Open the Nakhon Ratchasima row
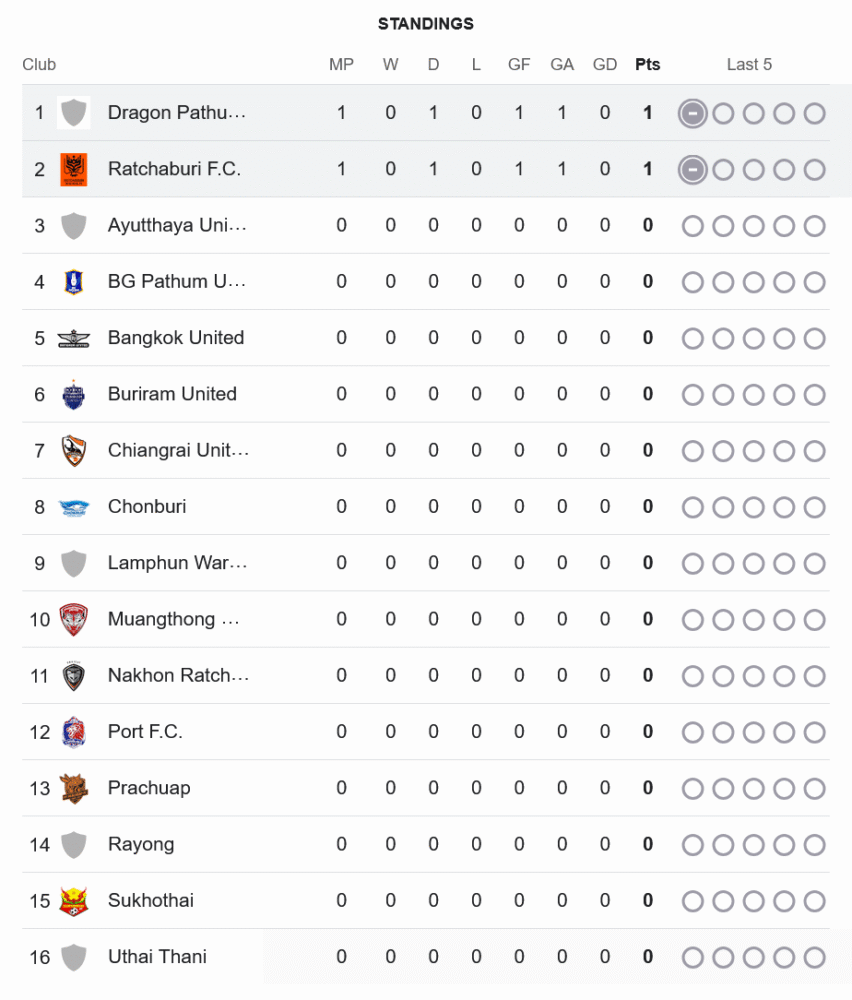The image size is (852, 1000). 178,676
